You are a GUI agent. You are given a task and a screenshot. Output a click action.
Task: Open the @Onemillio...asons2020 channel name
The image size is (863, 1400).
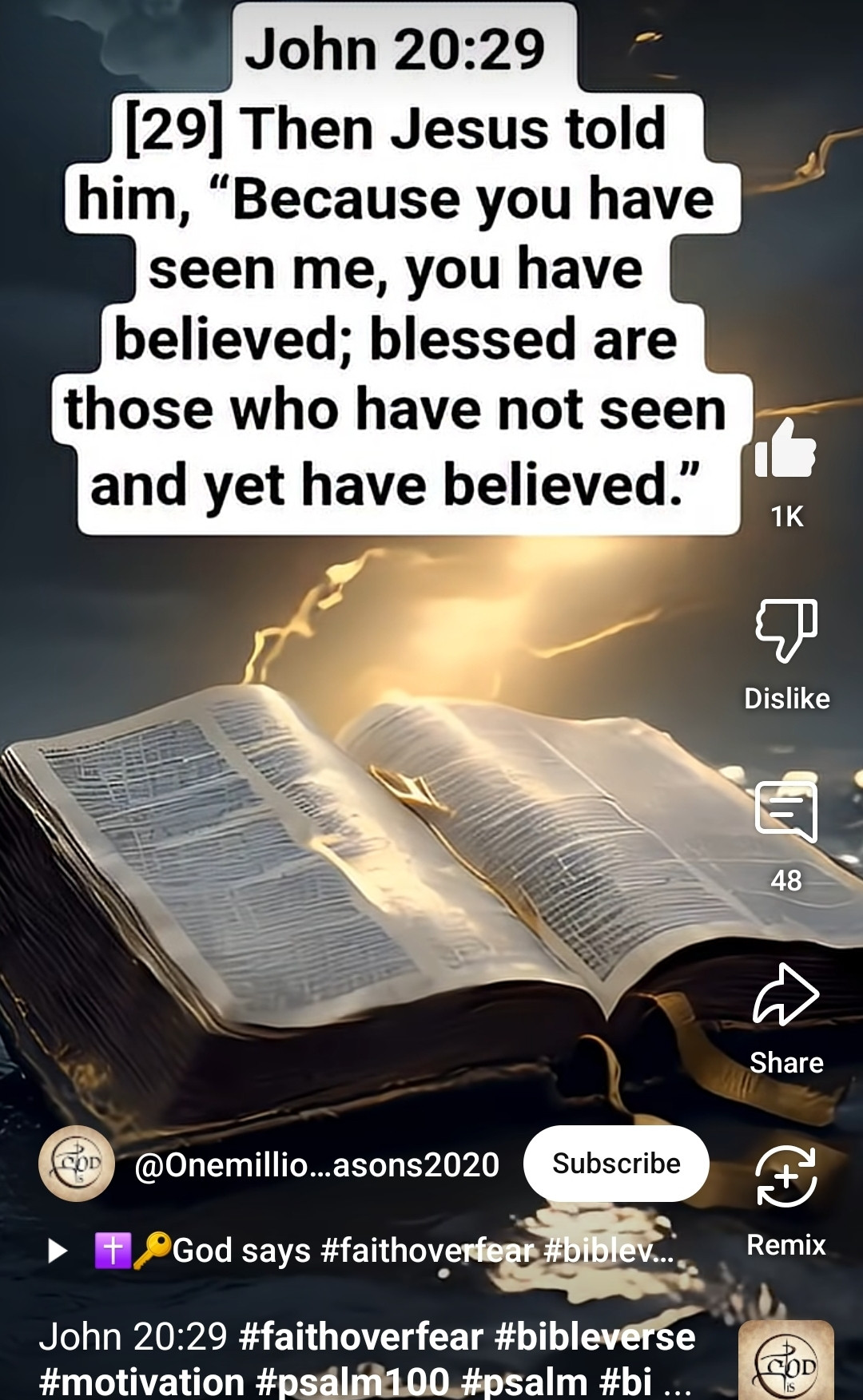coord(317,1165)
